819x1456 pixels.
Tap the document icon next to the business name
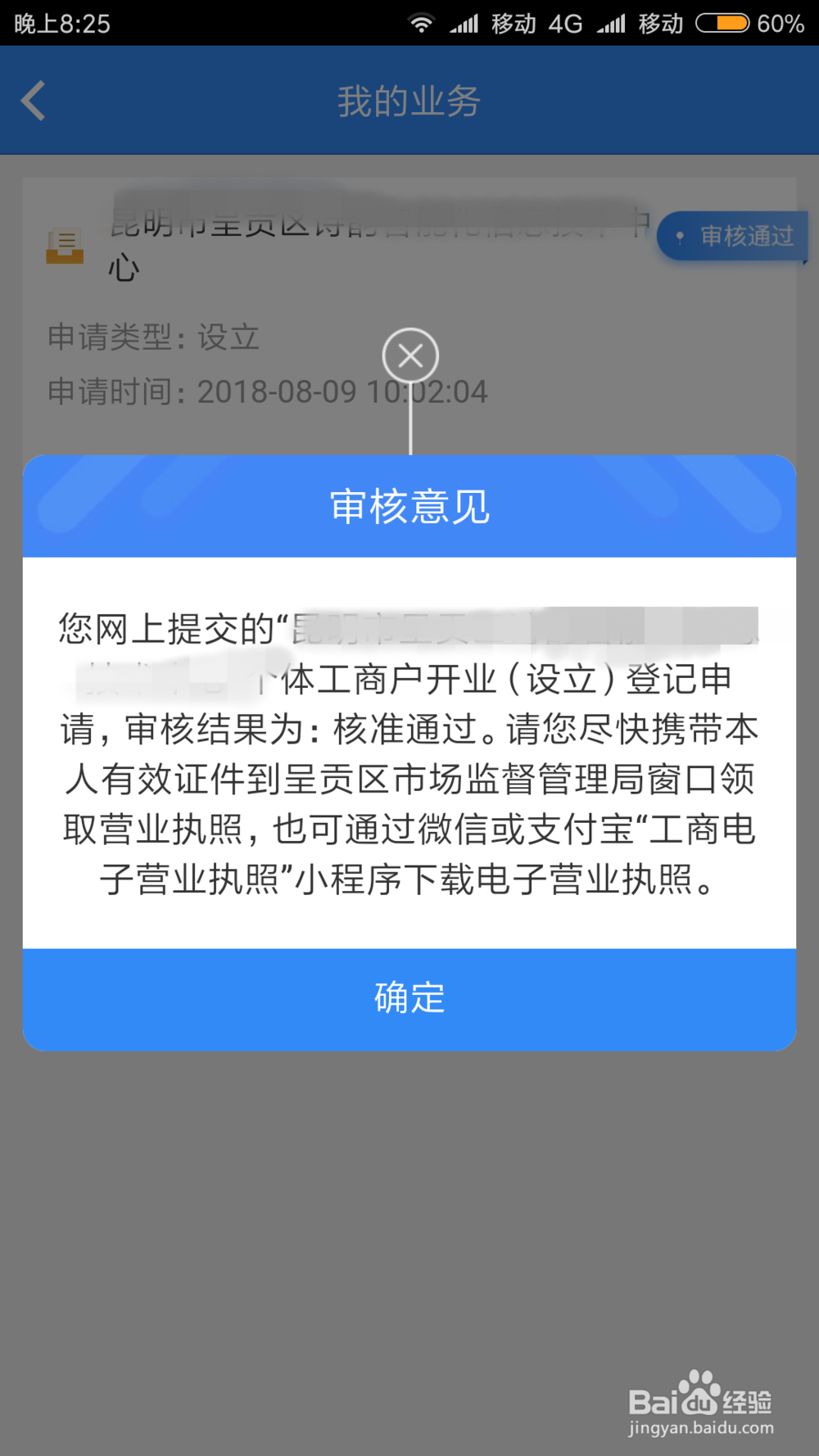tap(66, 246)
